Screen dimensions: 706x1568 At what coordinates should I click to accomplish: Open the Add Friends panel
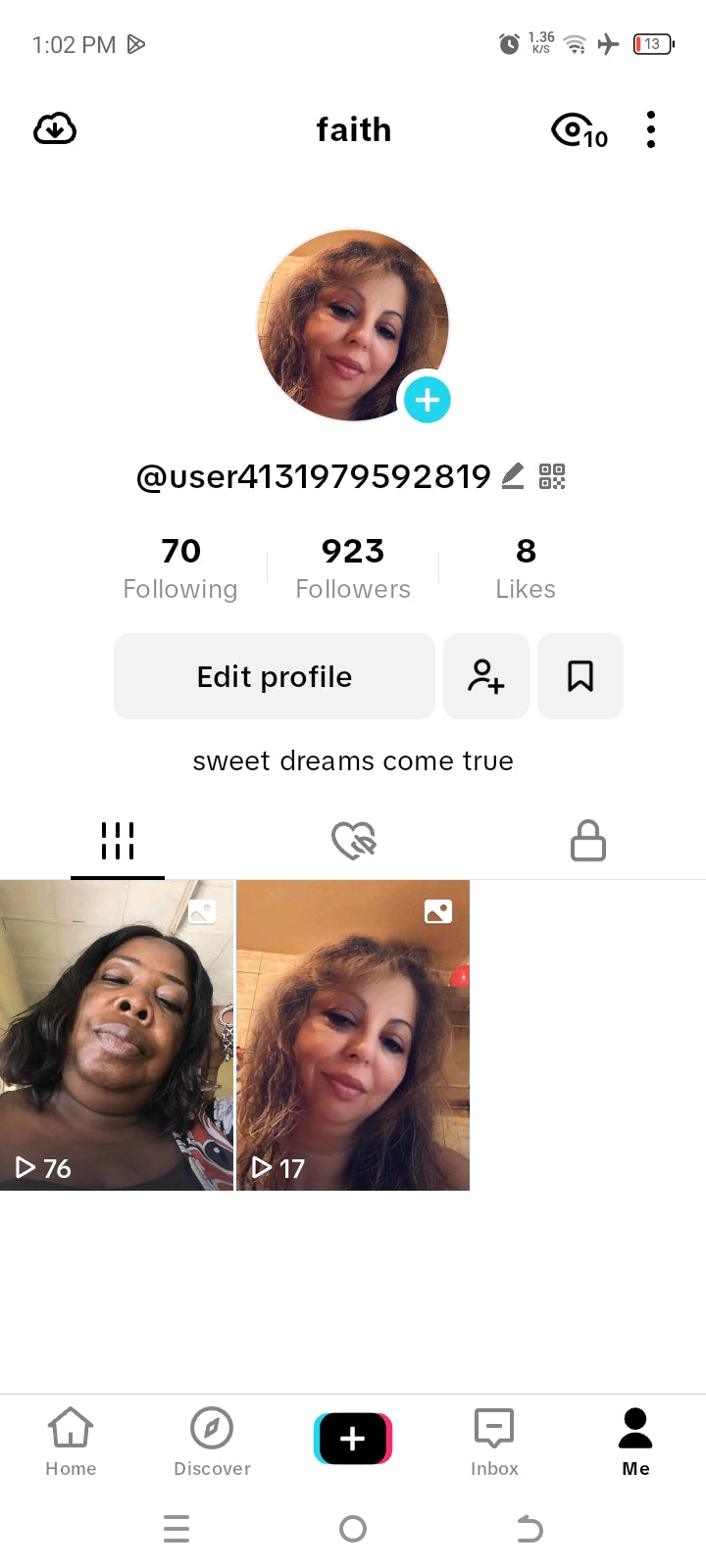[x=486, y=676]
